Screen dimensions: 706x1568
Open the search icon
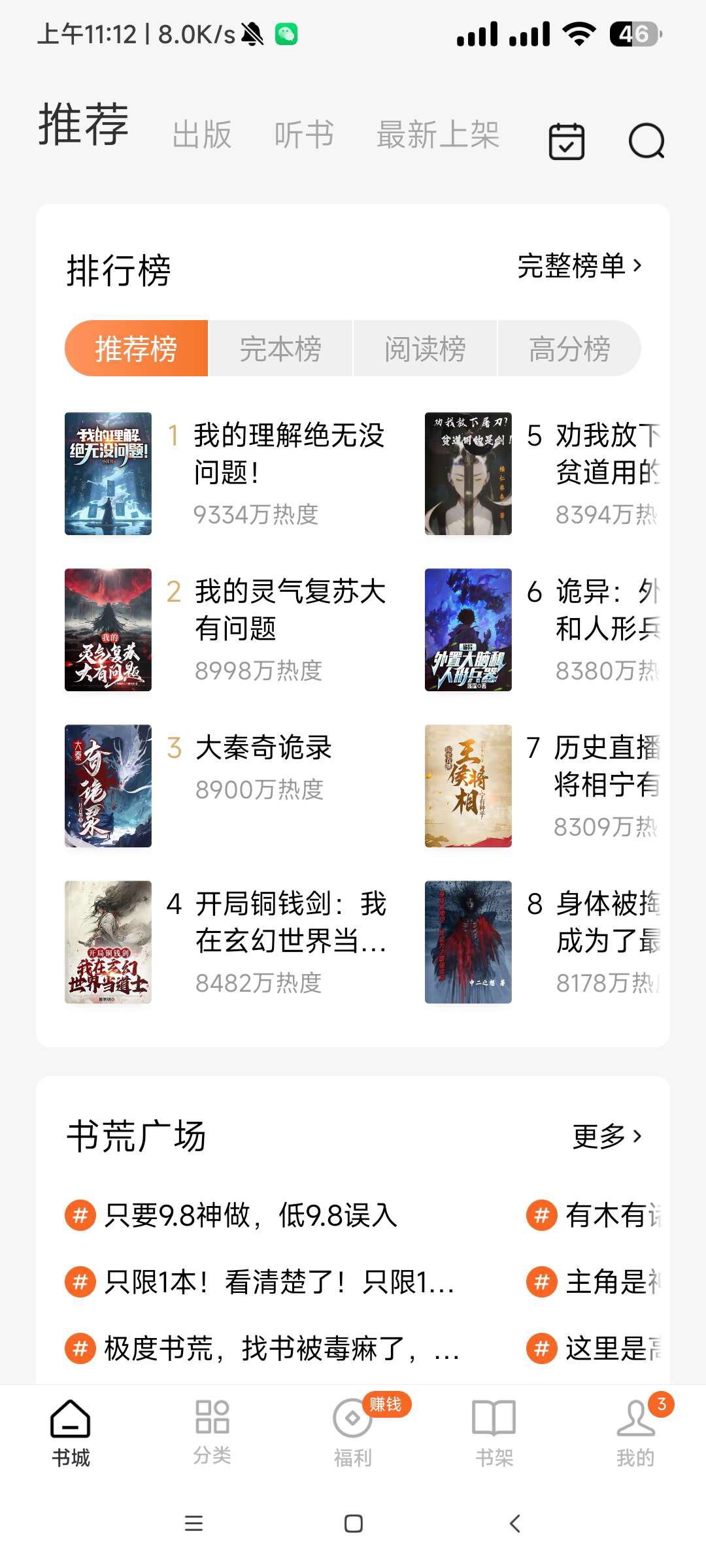(646, 140)
